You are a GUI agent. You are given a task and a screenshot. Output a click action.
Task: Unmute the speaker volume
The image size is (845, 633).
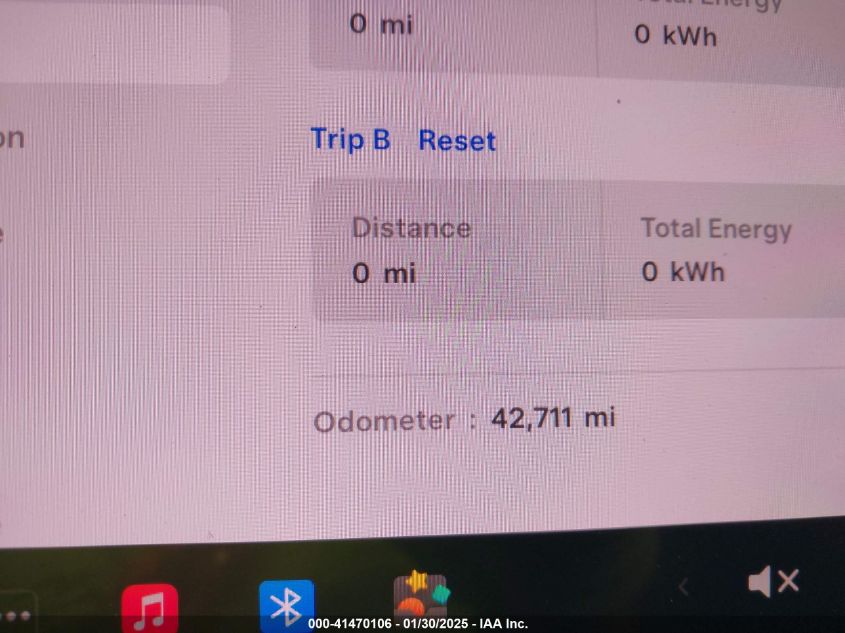(x=773, y=582)
